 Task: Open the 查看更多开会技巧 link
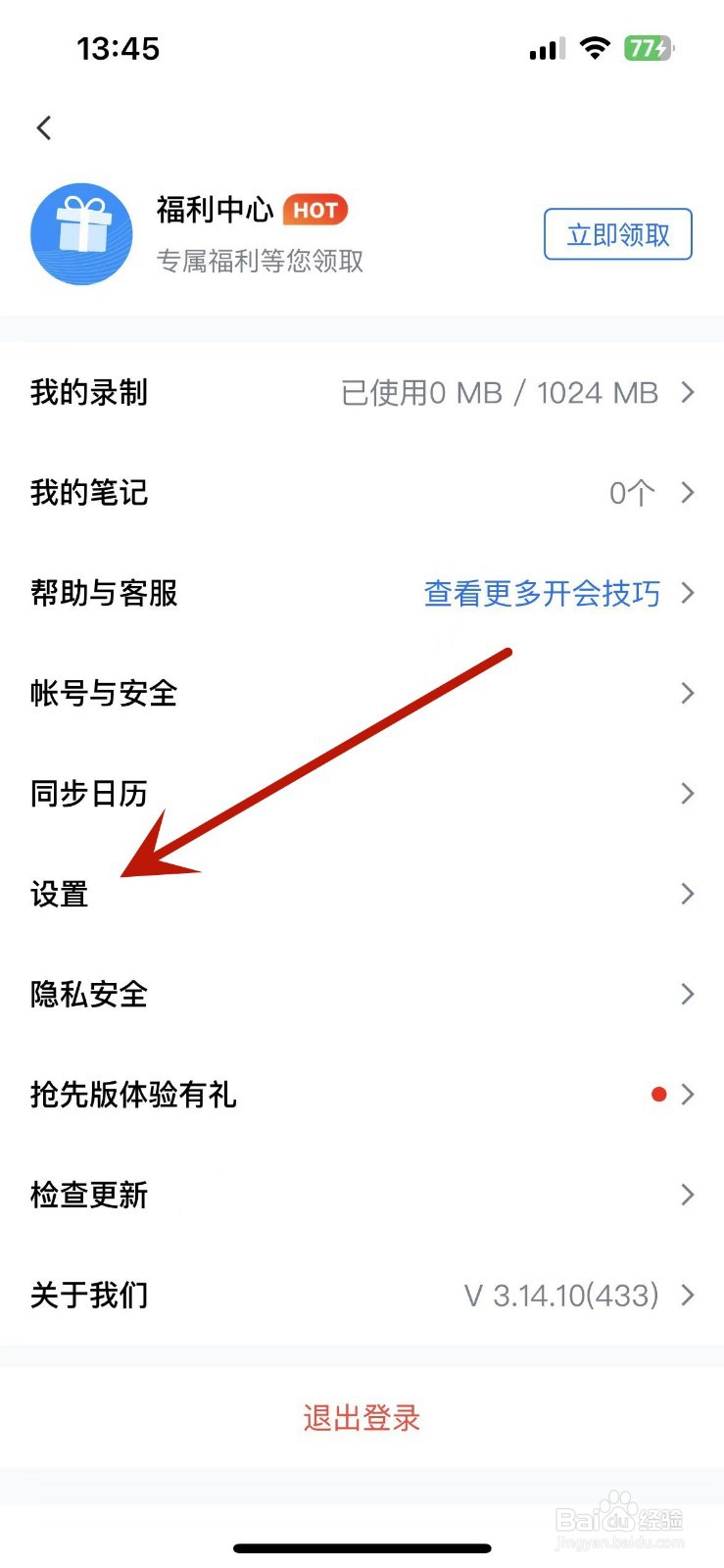point(541,593)
